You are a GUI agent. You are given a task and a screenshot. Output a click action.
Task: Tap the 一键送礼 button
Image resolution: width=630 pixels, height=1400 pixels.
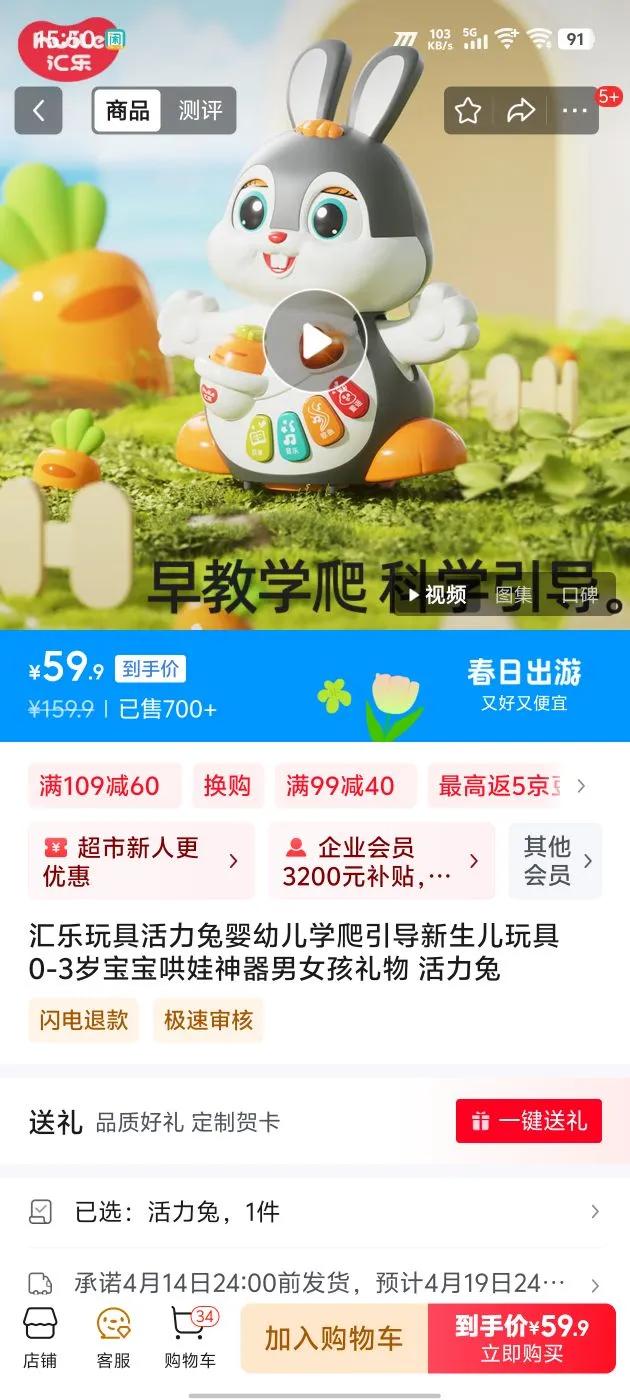pos(529,1120)
